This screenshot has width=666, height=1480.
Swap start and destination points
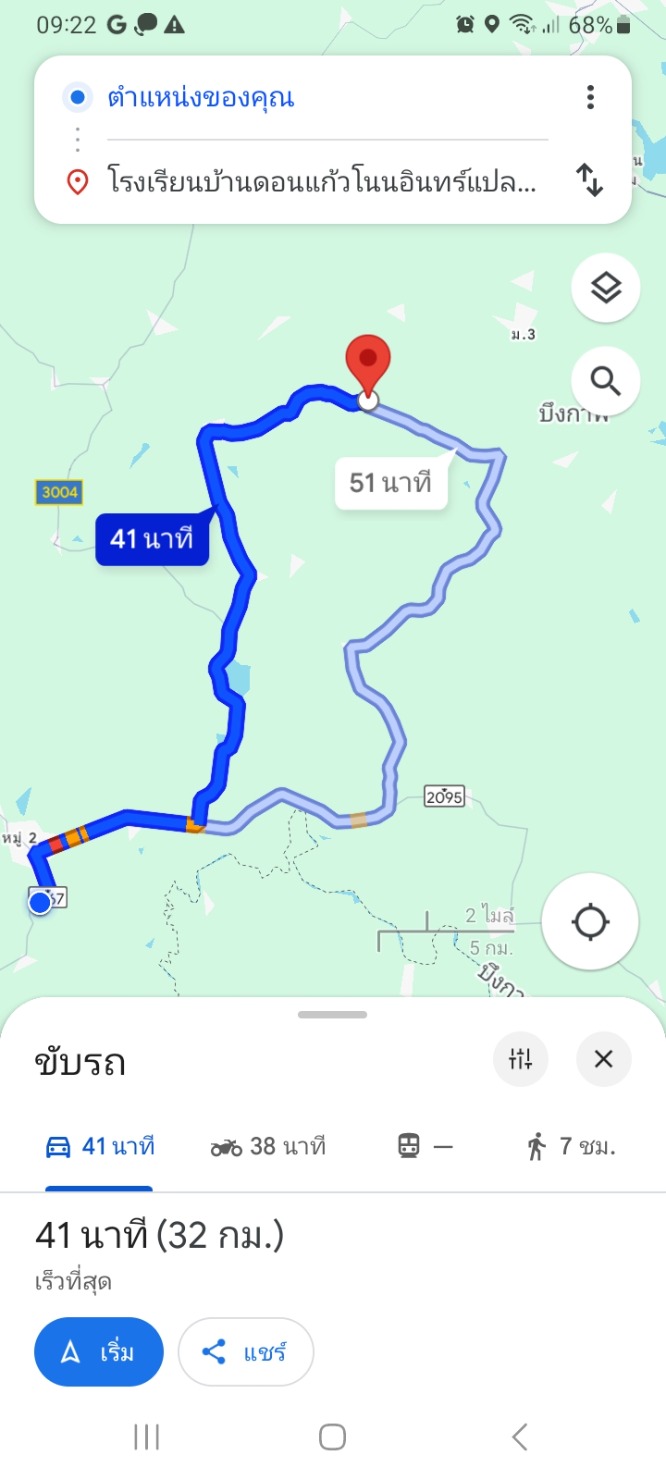tap(590, 181)
